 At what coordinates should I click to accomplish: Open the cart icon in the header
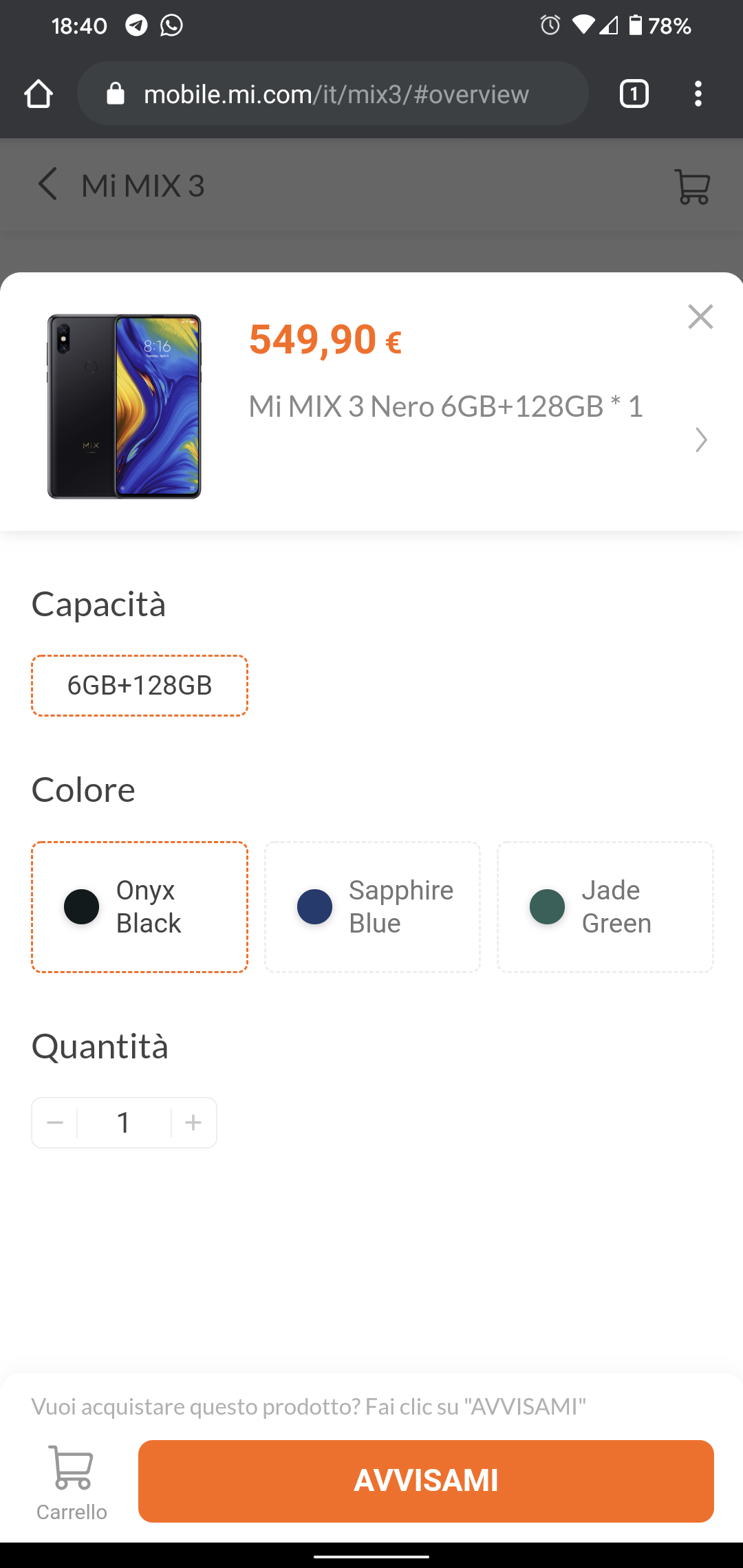pyautogui.click(x=693, y=186)
